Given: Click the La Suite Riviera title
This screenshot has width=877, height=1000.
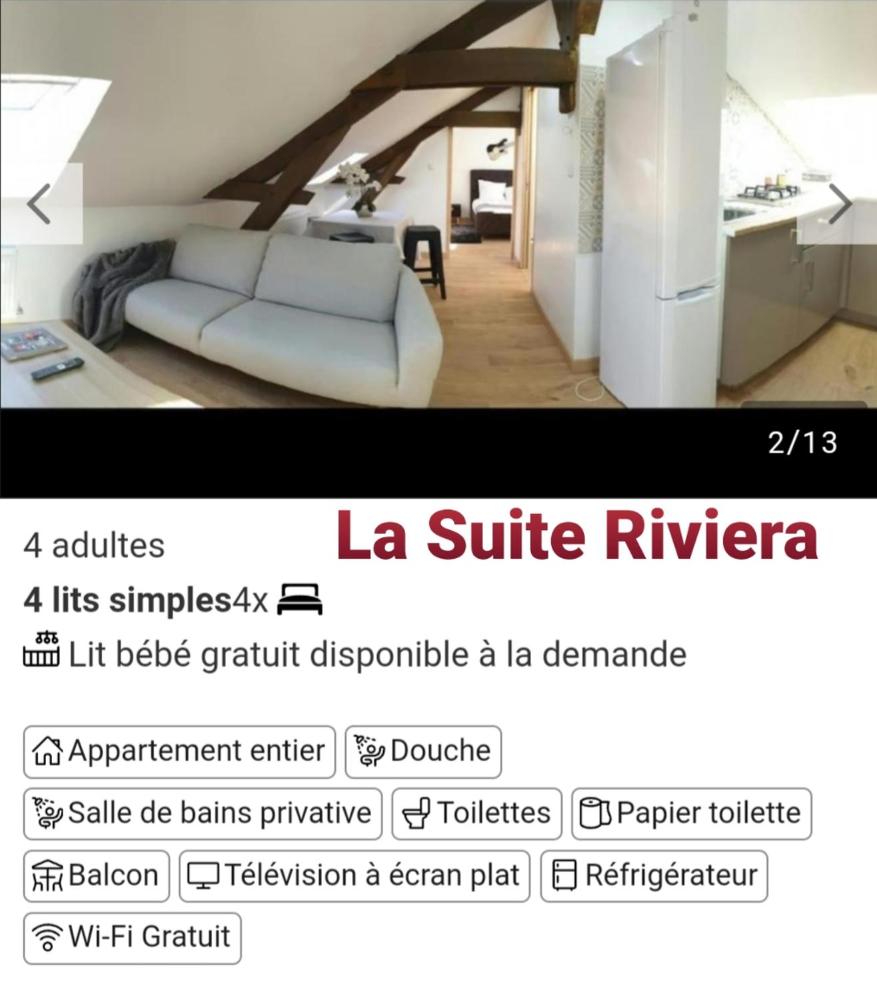Looking at the screenshot, I should (577, 539).
